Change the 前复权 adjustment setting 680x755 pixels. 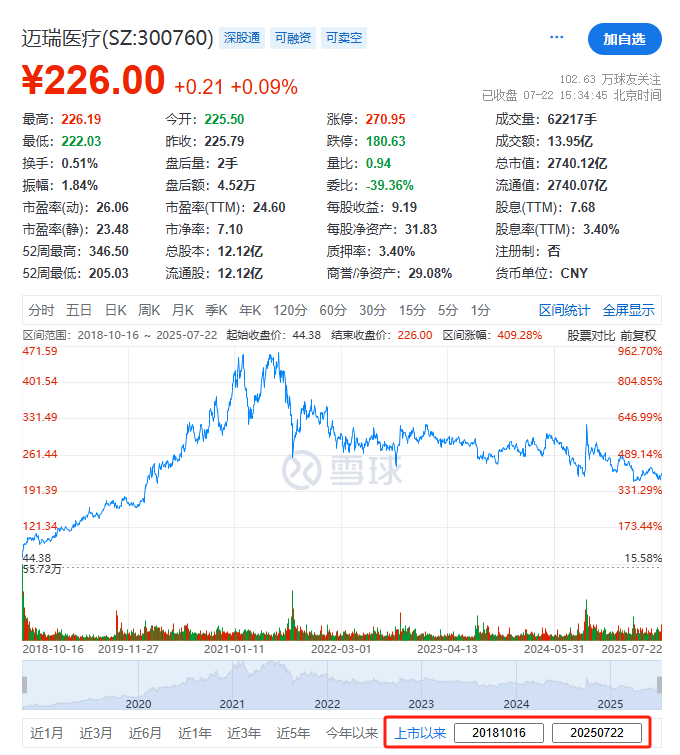[x=638, y=335]
